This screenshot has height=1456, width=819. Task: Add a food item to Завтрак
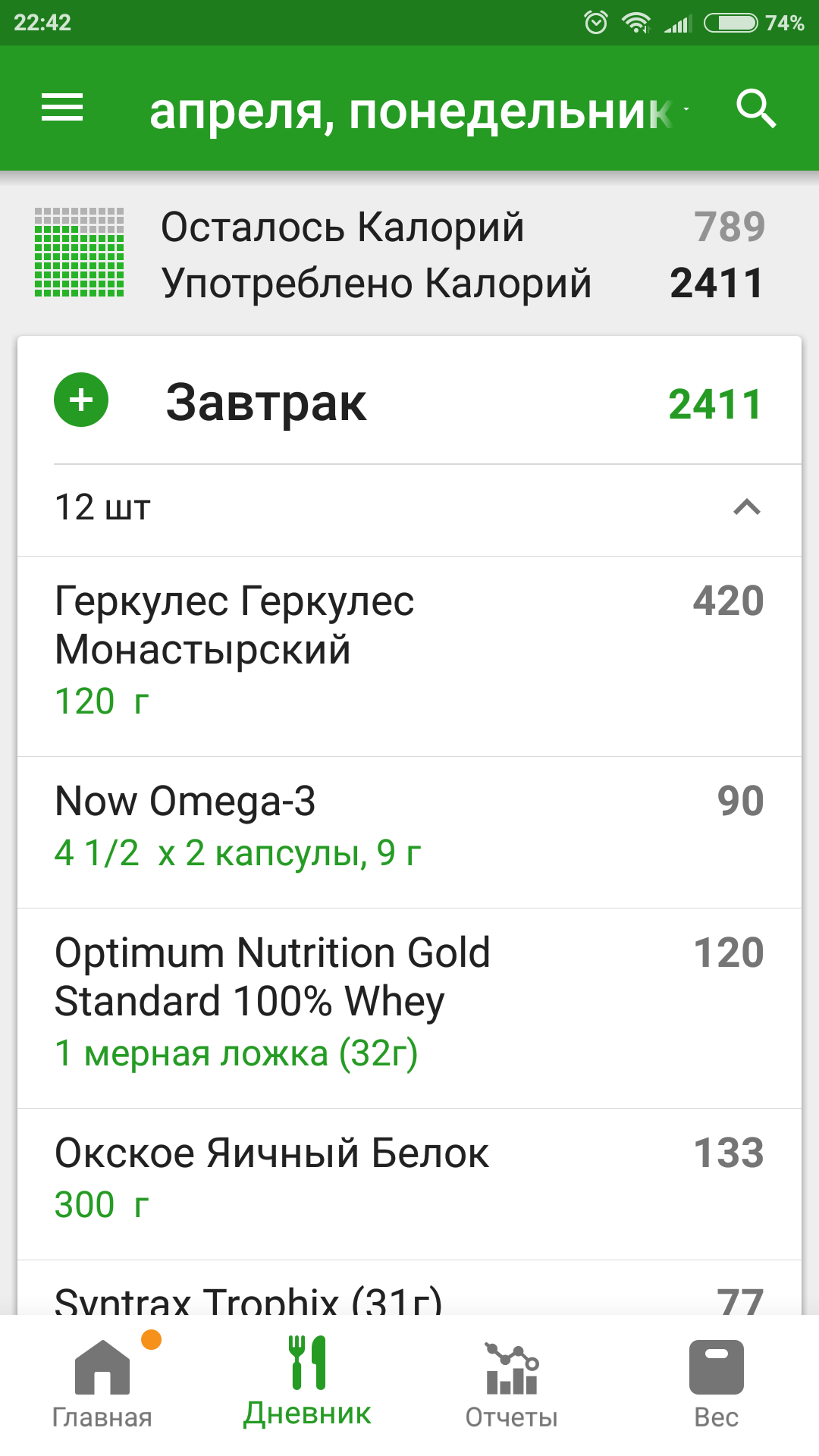[x=81, y=400]
